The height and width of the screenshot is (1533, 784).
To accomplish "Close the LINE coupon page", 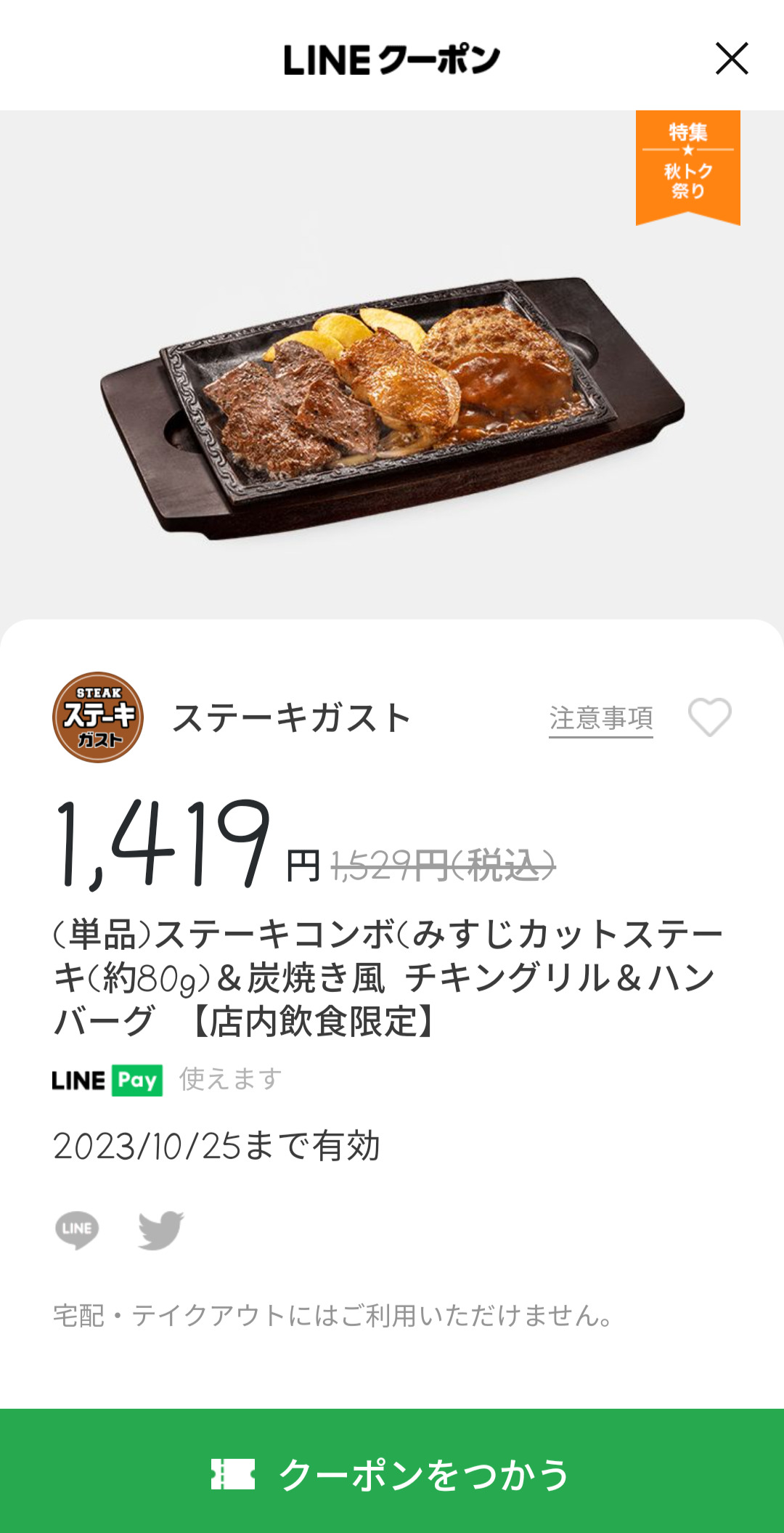I will point(731,59).
